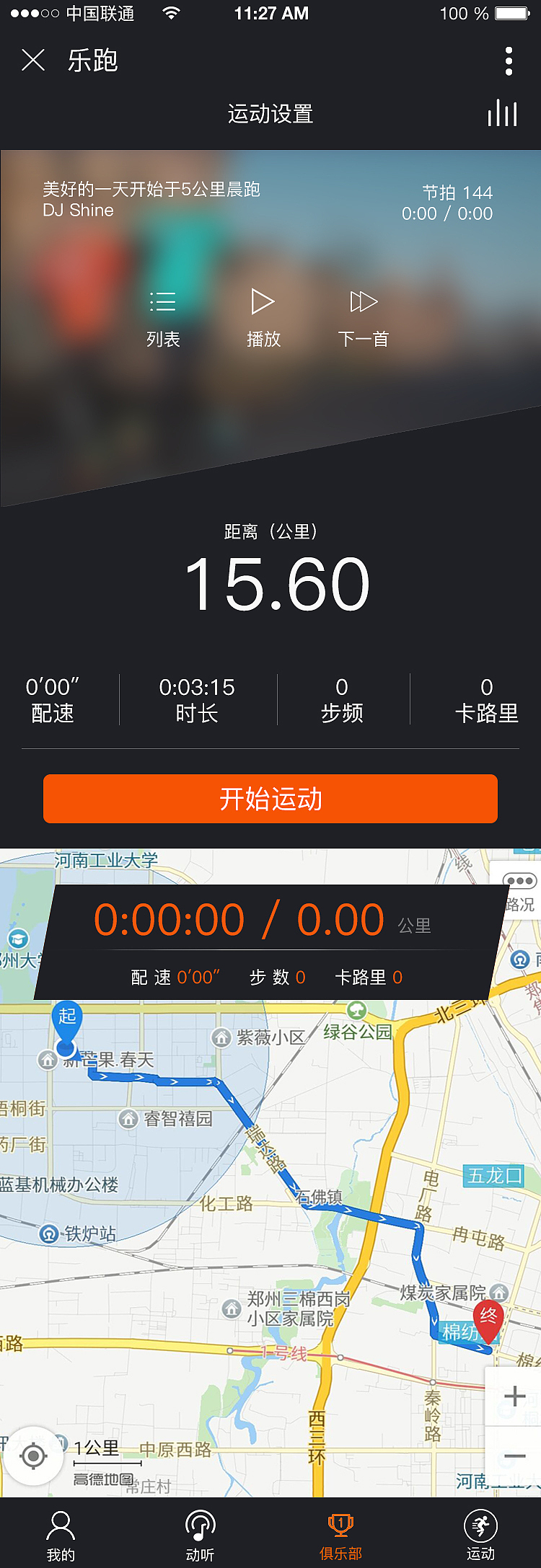Open the music 列表 playlist
Screen dimensions: 541x1568
163,317
